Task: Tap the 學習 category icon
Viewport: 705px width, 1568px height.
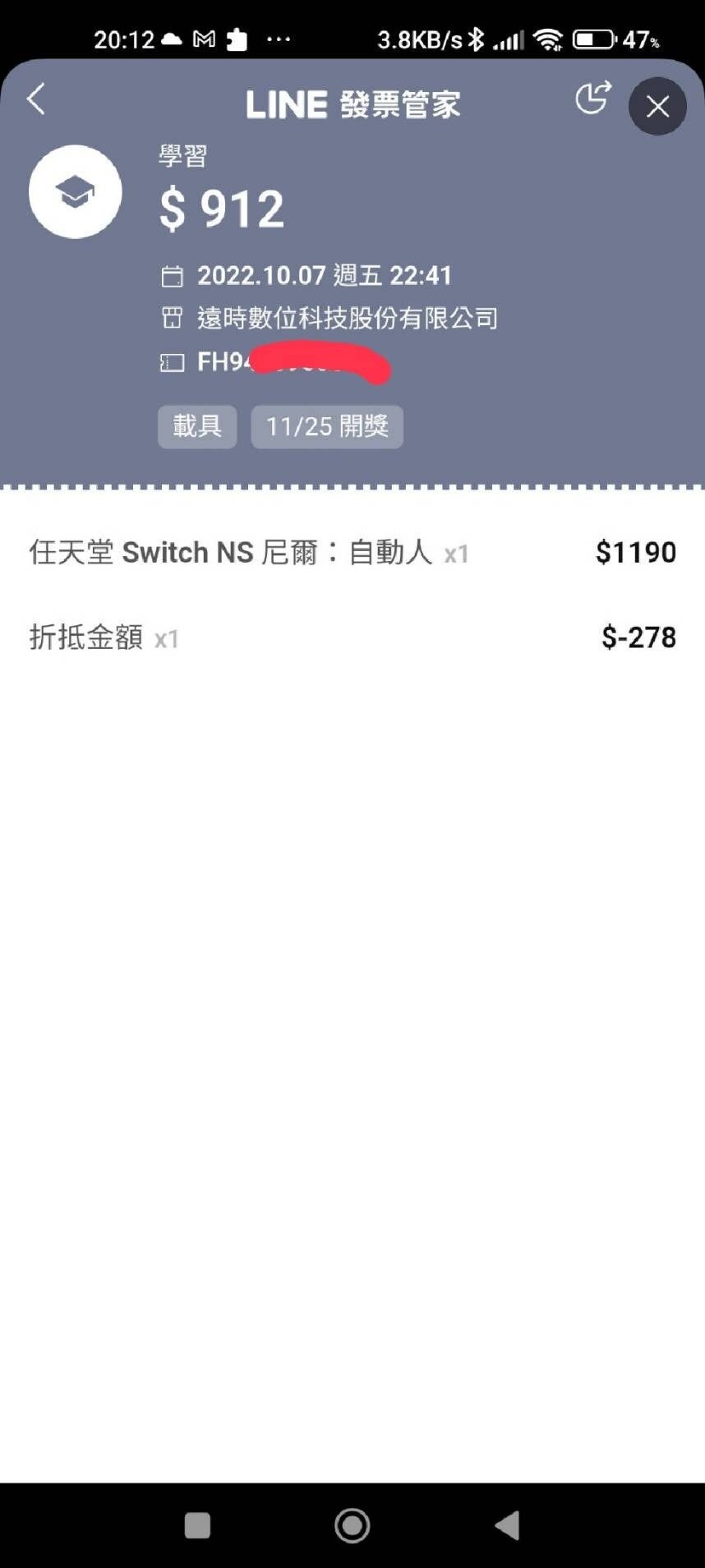Action: pyautogui.click(x=76, y=192)
